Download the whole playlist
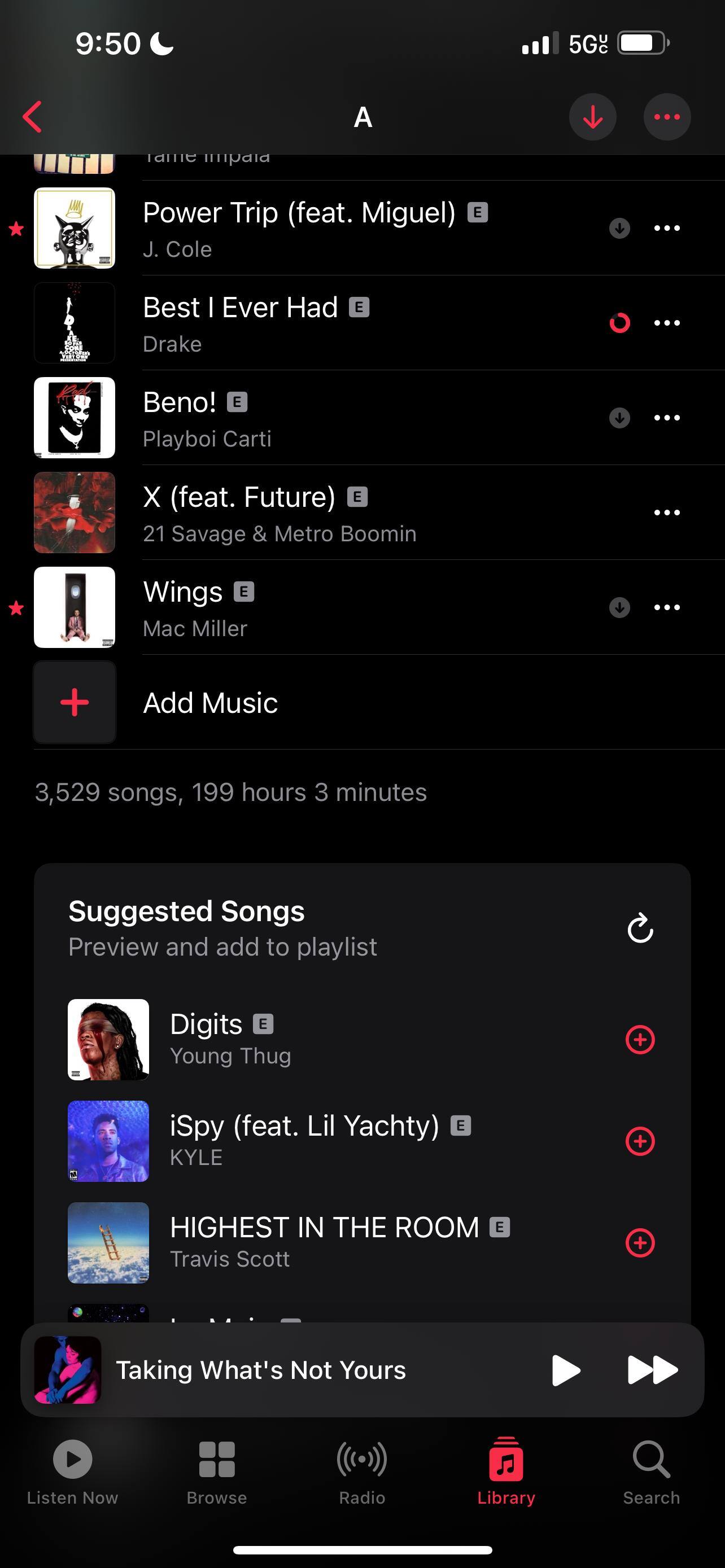This screenshot has height=1568, width=725. point(592,117)
